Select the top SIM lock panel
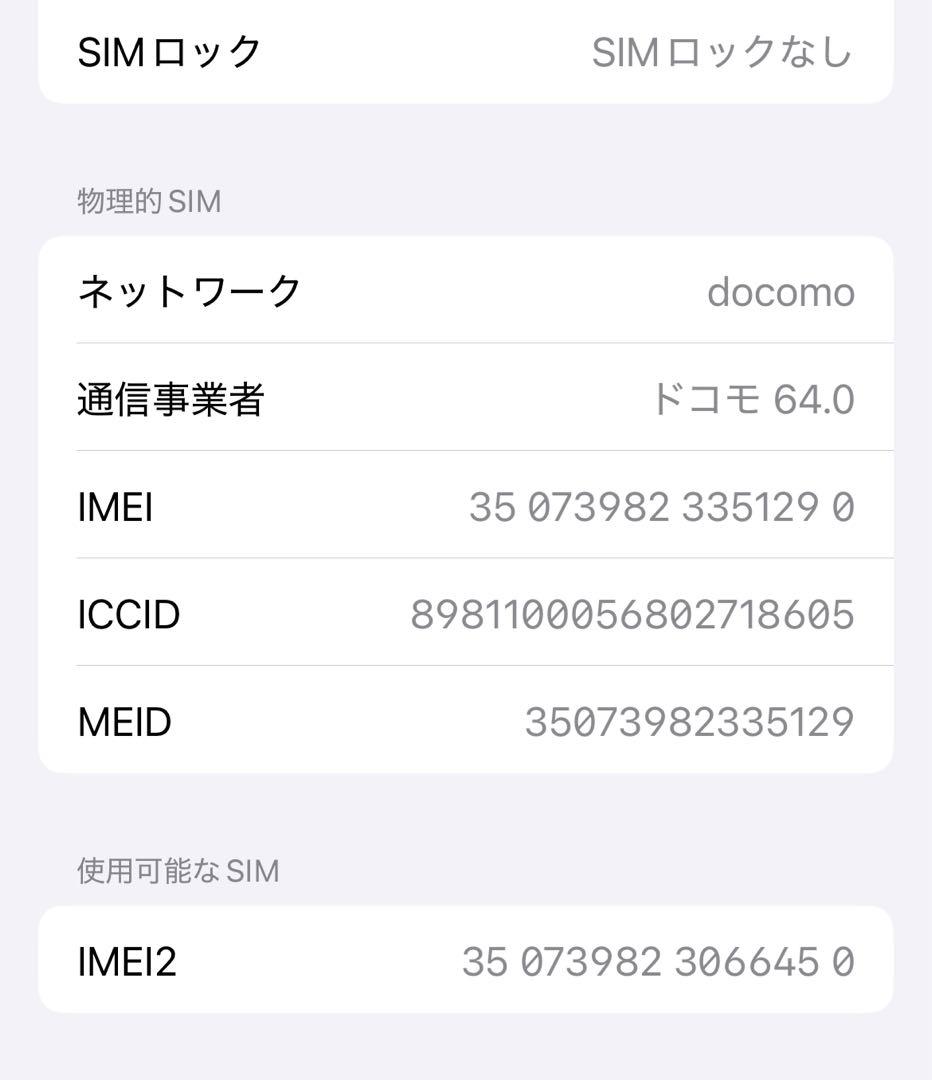The image size is (932, 1080). click(466, 52)
